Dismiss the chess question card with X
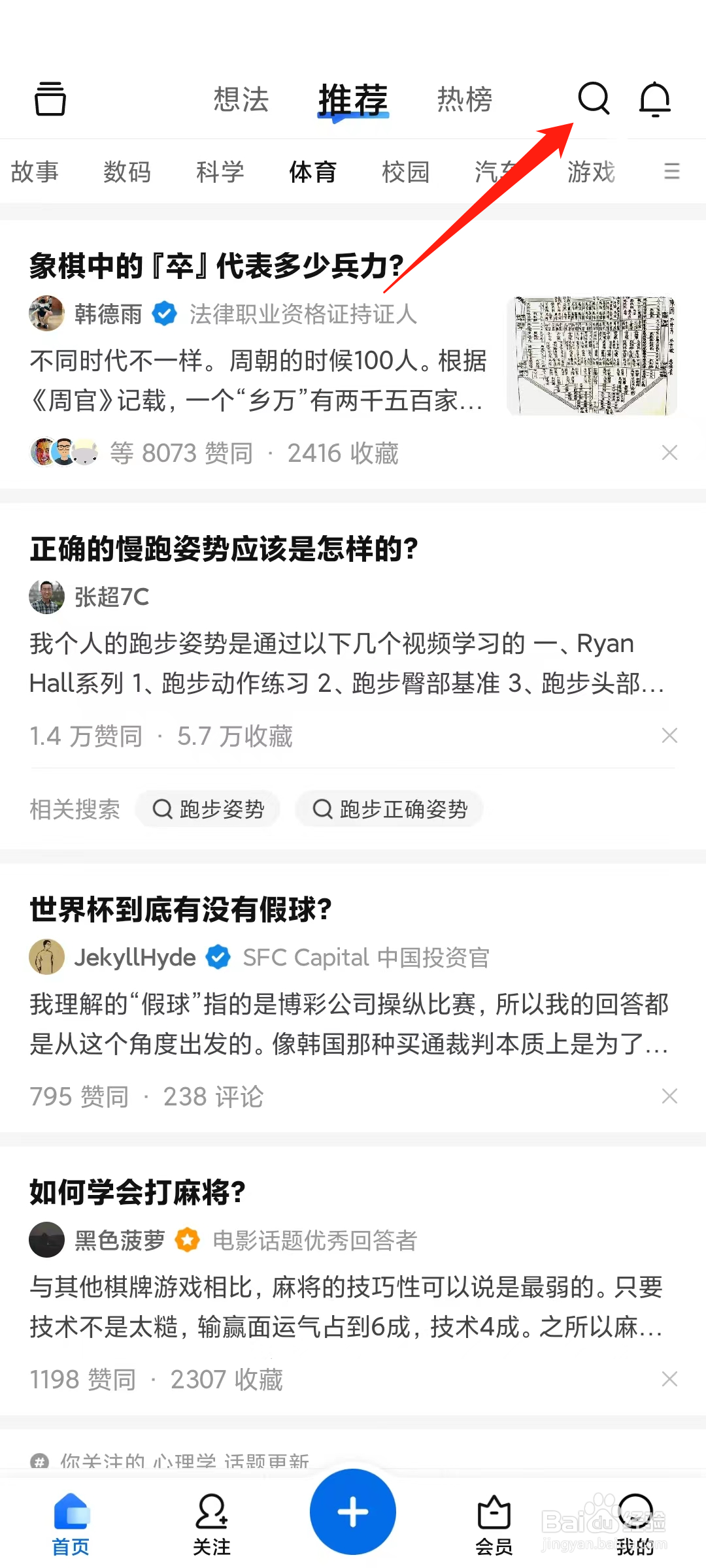 (x=669, y=452)
